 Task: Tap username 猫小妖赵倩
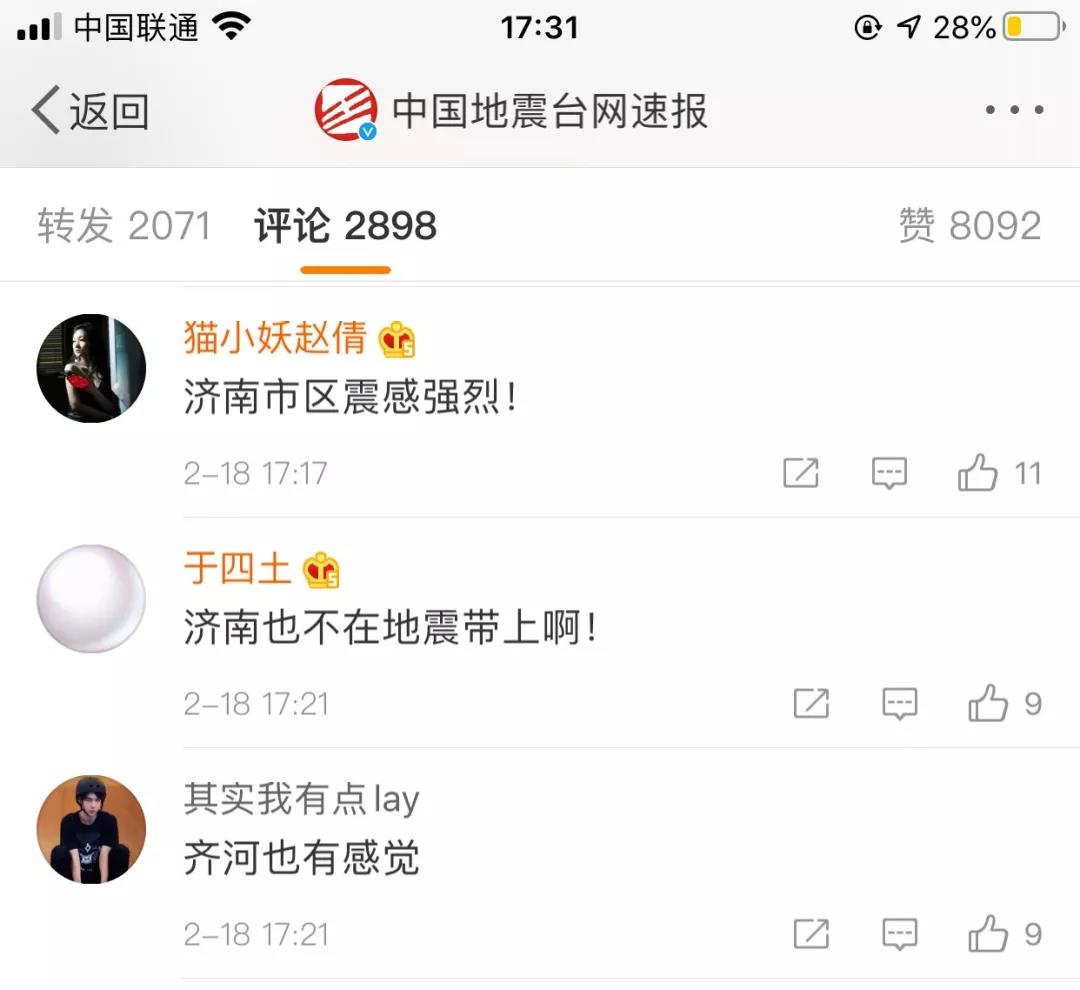point(275,339)
